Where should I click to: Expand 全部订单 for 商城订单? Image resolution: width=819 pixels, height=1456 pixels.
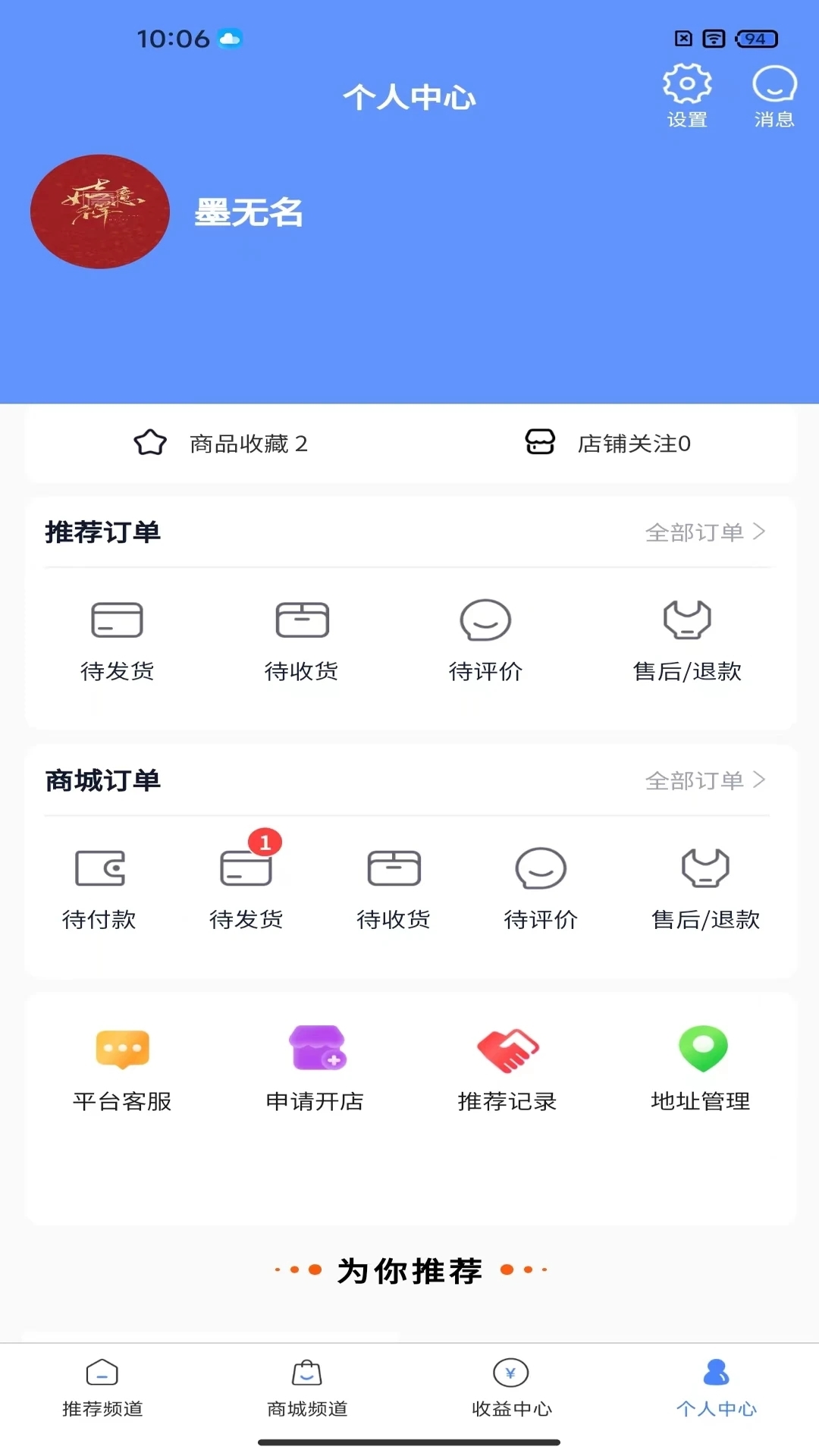click(705, 780)
